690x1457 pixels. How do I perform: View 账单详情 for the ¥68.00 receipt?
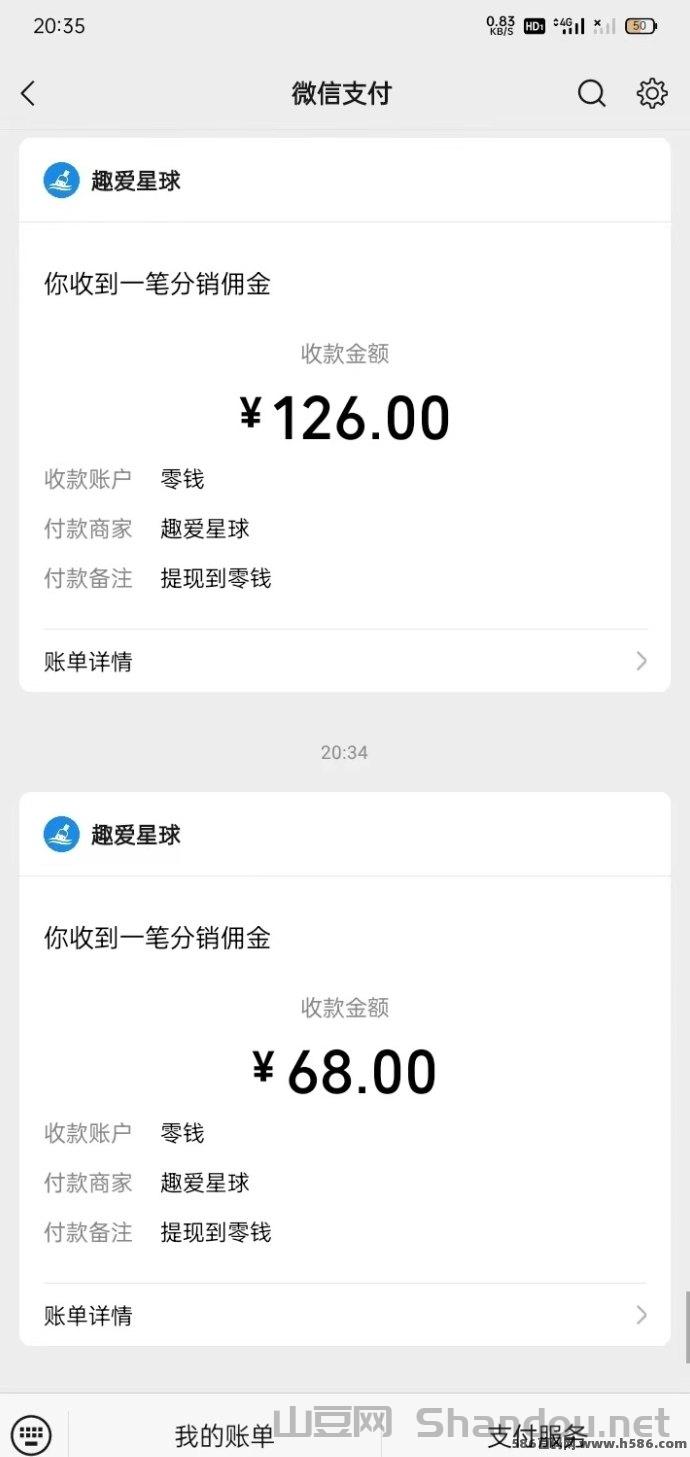pos(344,1315)
